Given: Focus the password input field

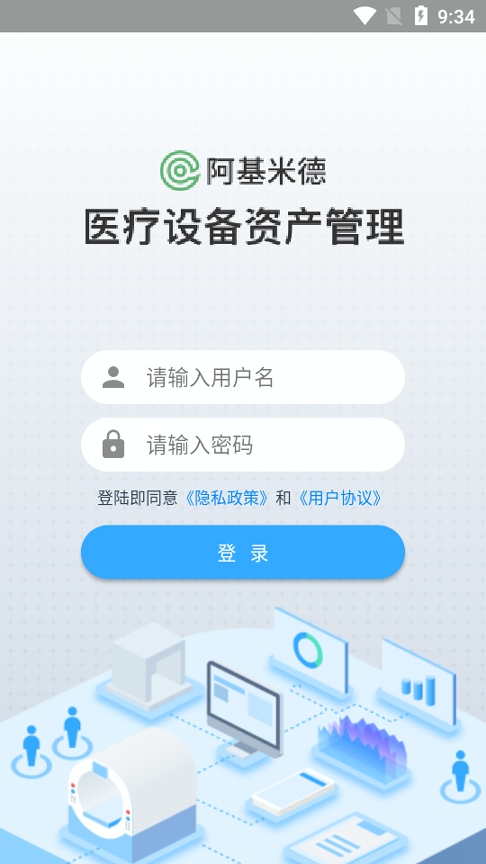Looking at the screenshot, I should tap(243, 445).
